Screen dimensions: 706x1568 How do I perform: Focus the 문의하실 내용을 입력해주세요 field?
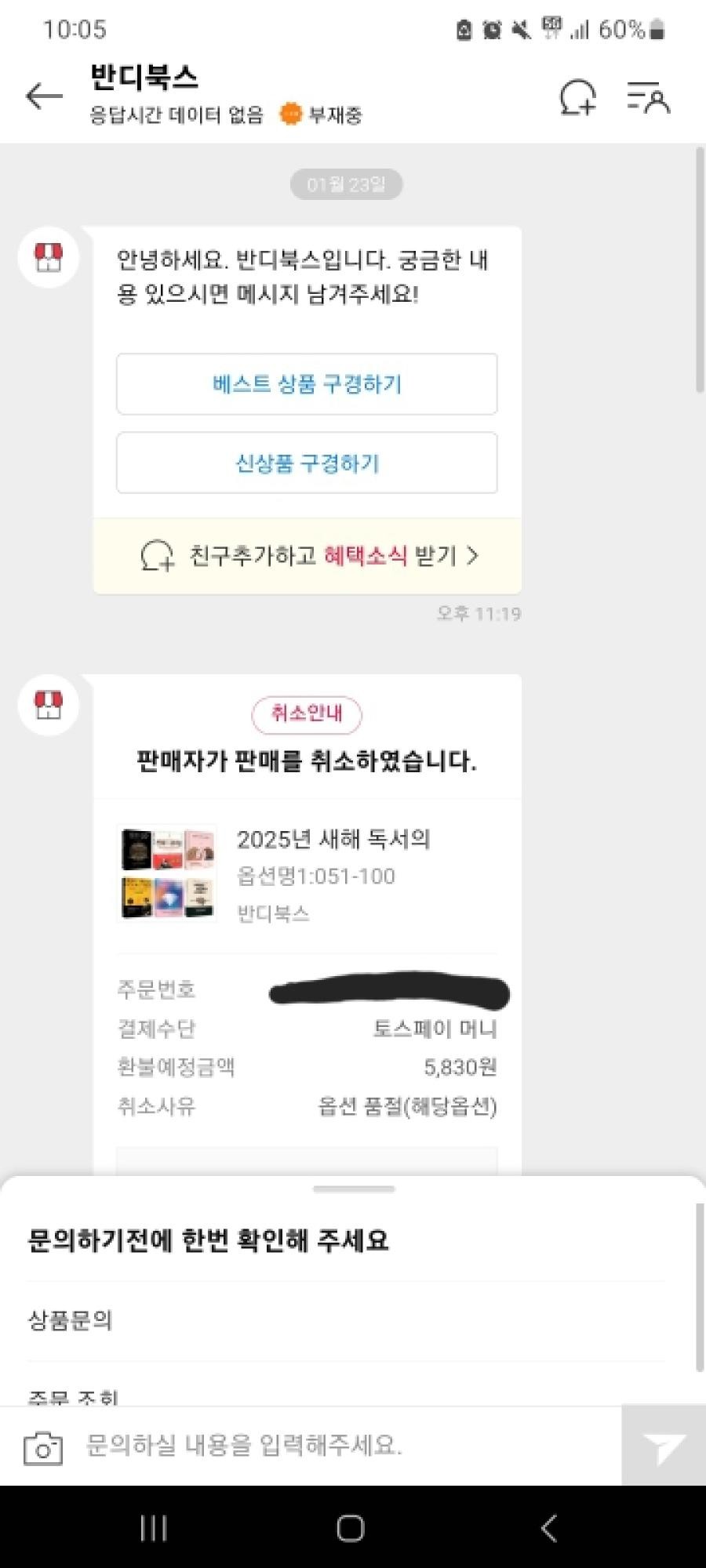tap(345, 1446)
